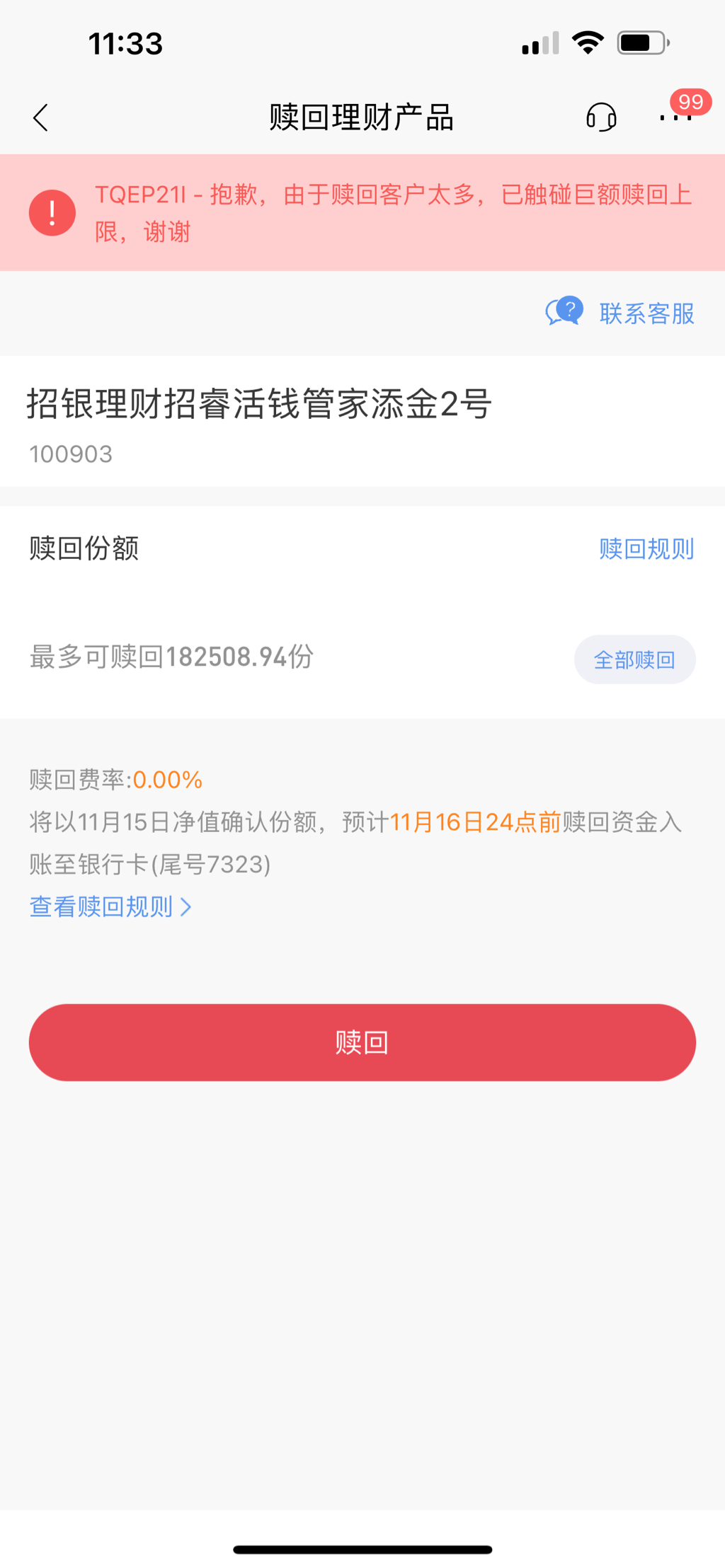Open the headset customer service icon

click(601, 117)
